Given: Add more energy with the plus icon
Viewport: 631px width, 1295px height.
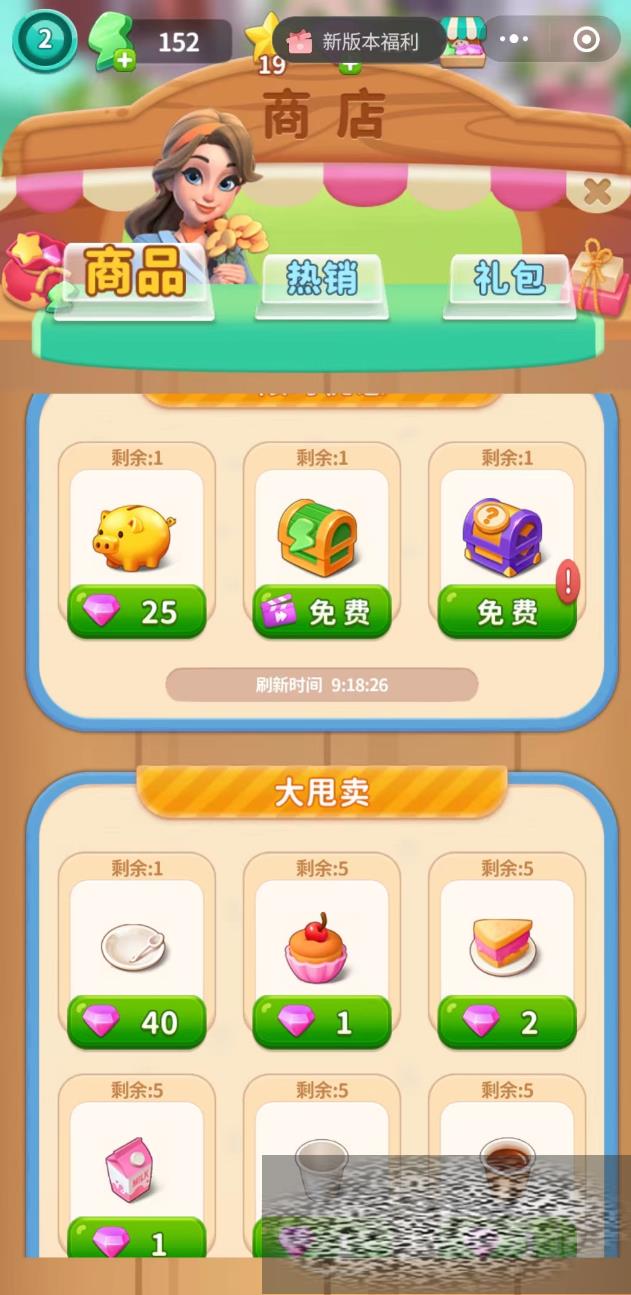Looking at the screenshot, I should tap(124, 60).
